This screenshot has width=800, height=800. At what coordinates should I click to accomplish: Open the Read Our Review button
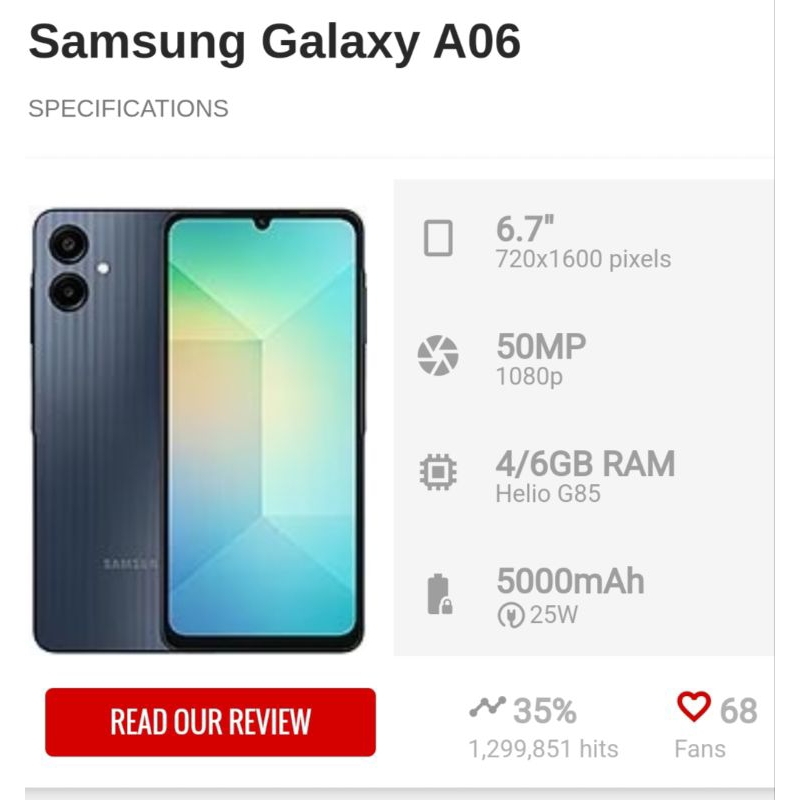(210, 722)
